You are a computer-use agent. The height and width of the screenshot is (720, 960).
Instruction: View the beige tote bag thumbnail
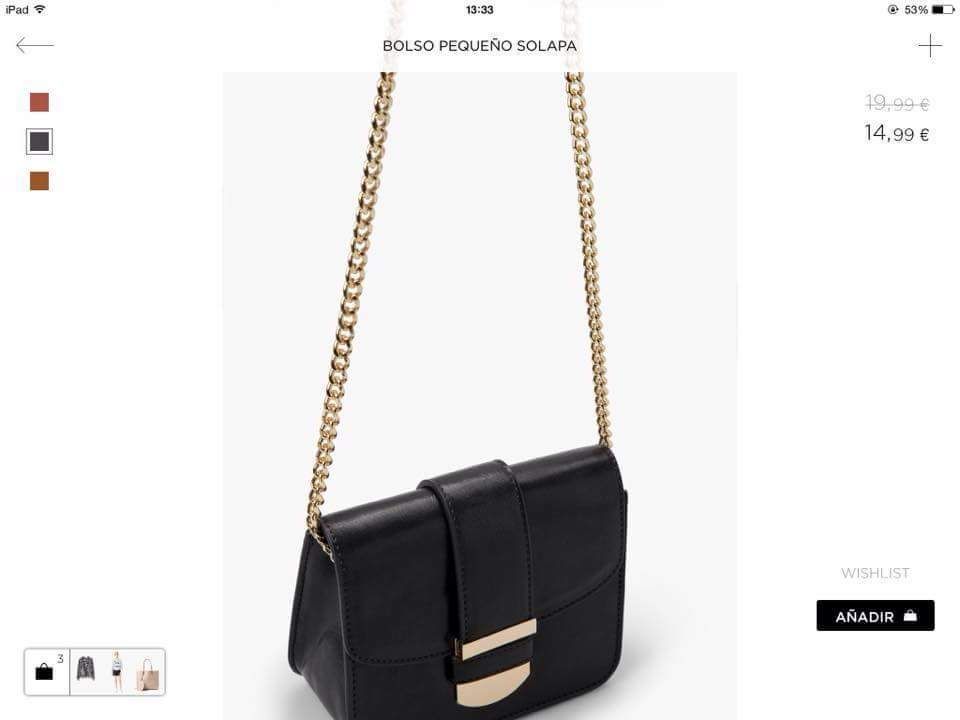point(147,673)
